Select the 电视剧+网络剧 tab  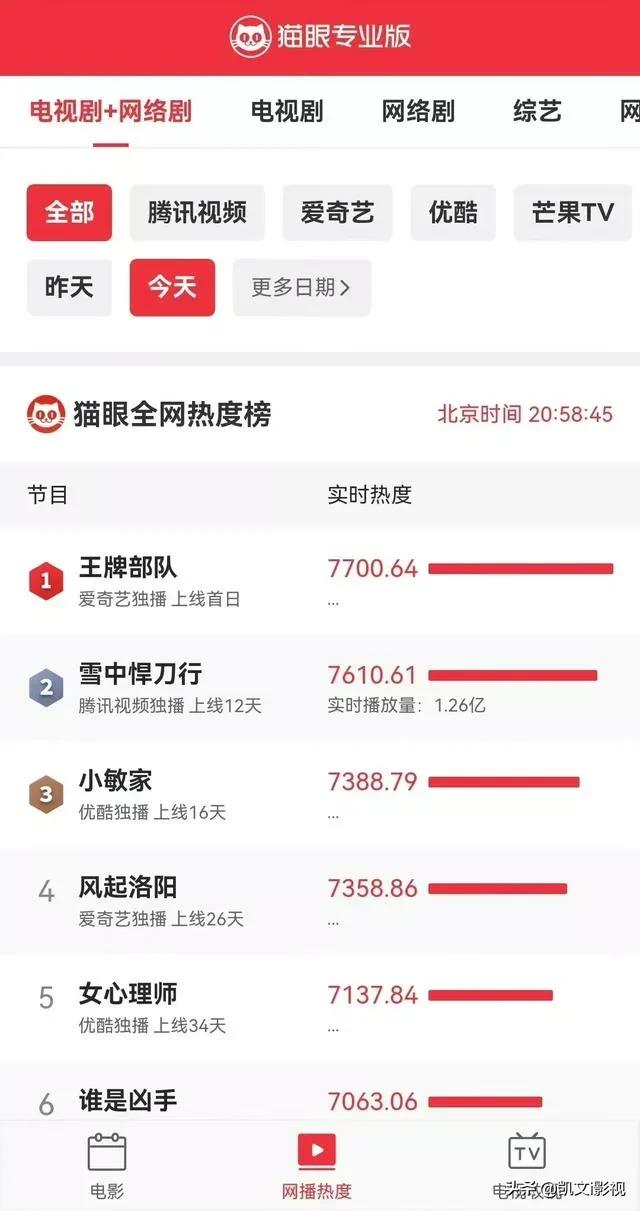(x=111, y=111)
